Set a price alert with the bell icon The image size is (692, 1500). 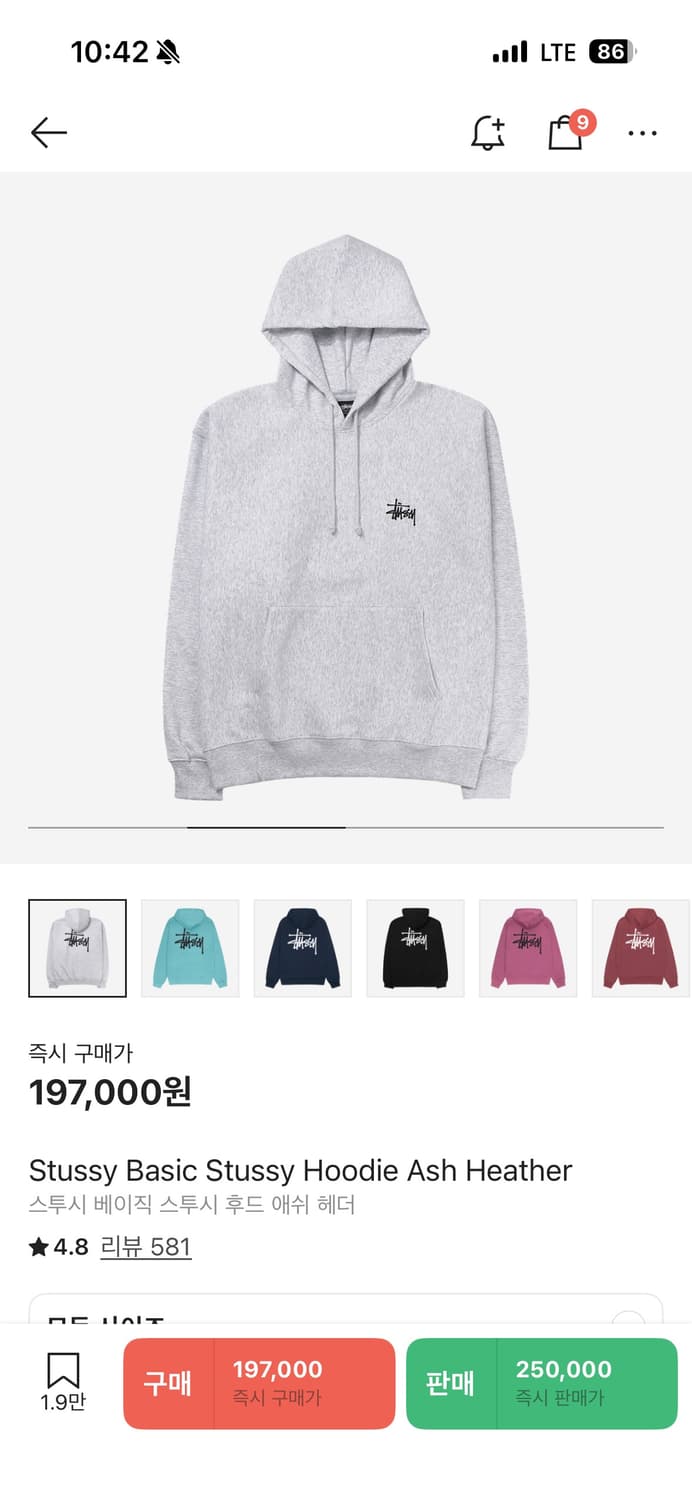(x=488, y=132)
